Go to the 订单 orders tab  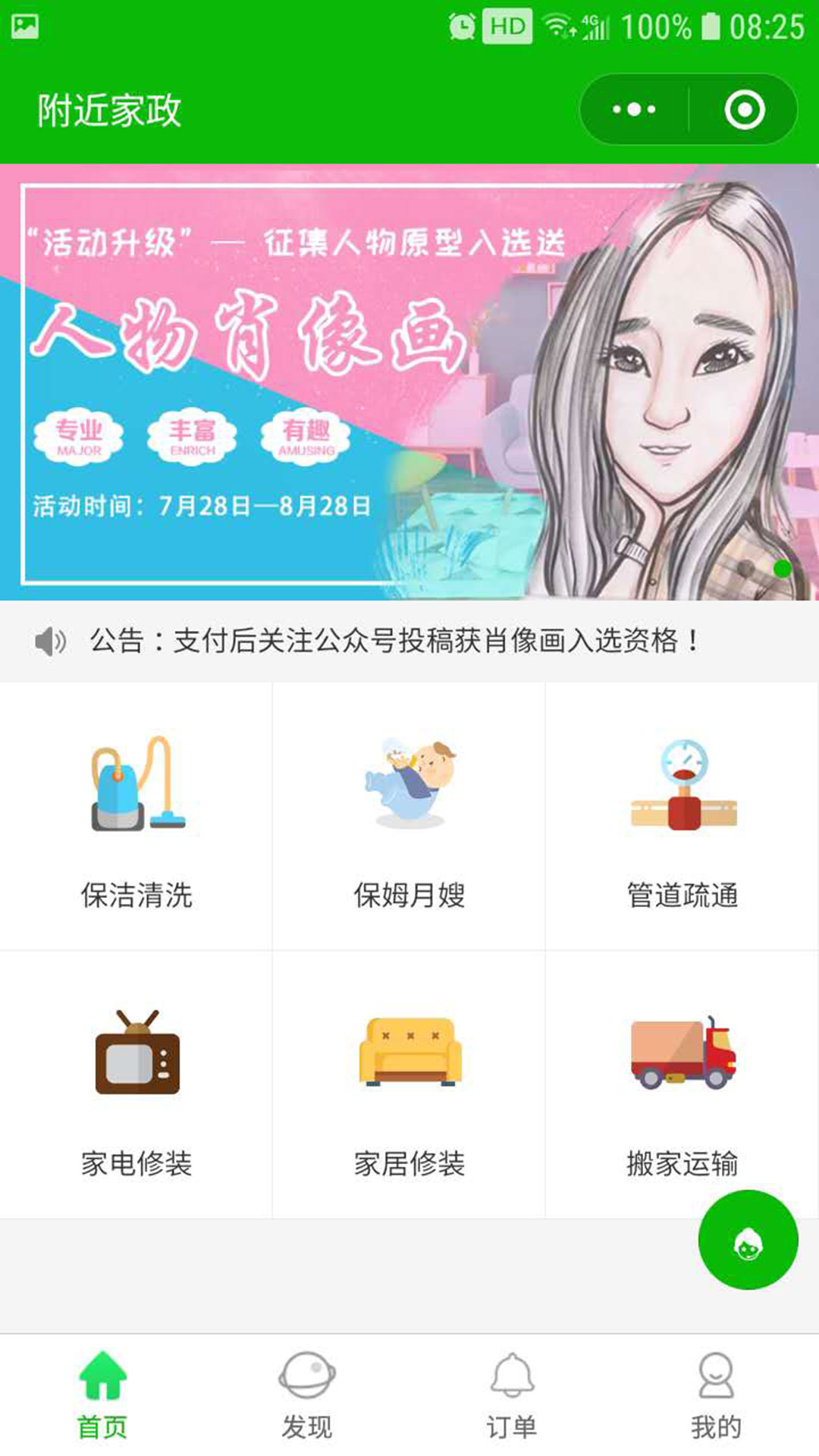pyautogui.click(x=512, y=1395)
